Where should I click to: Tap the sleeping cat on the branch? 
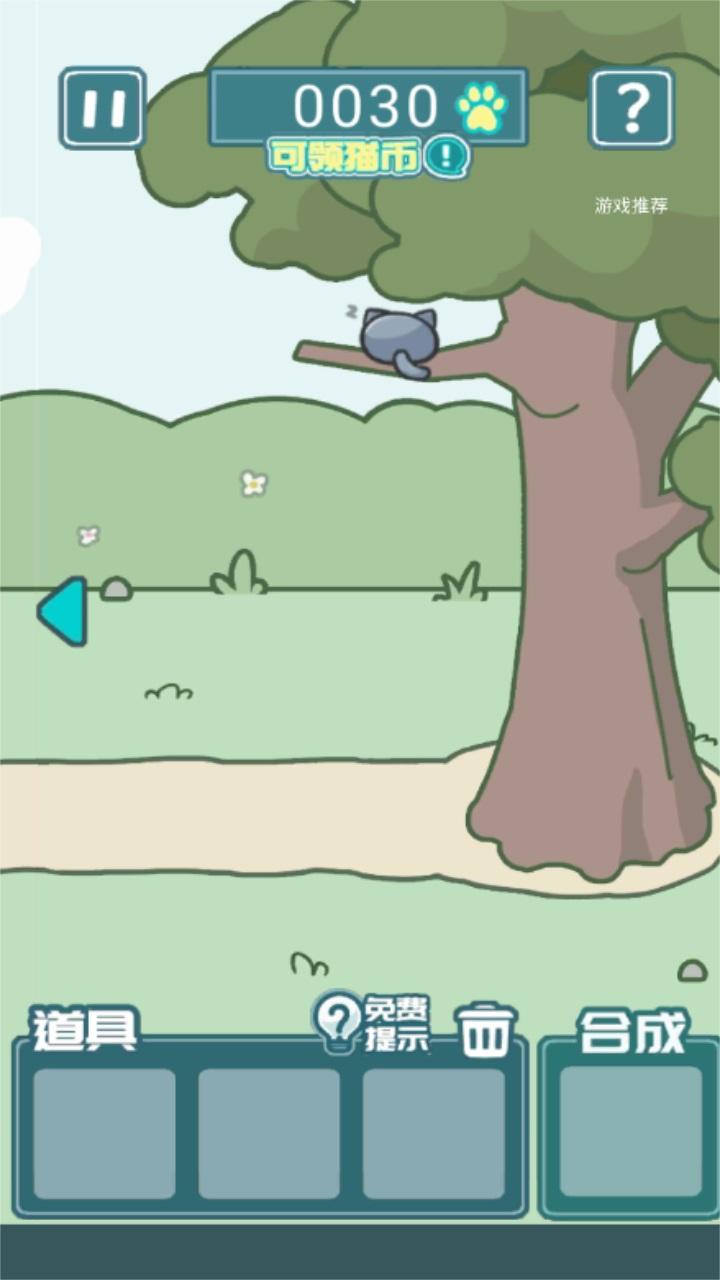tap(399, 342)
